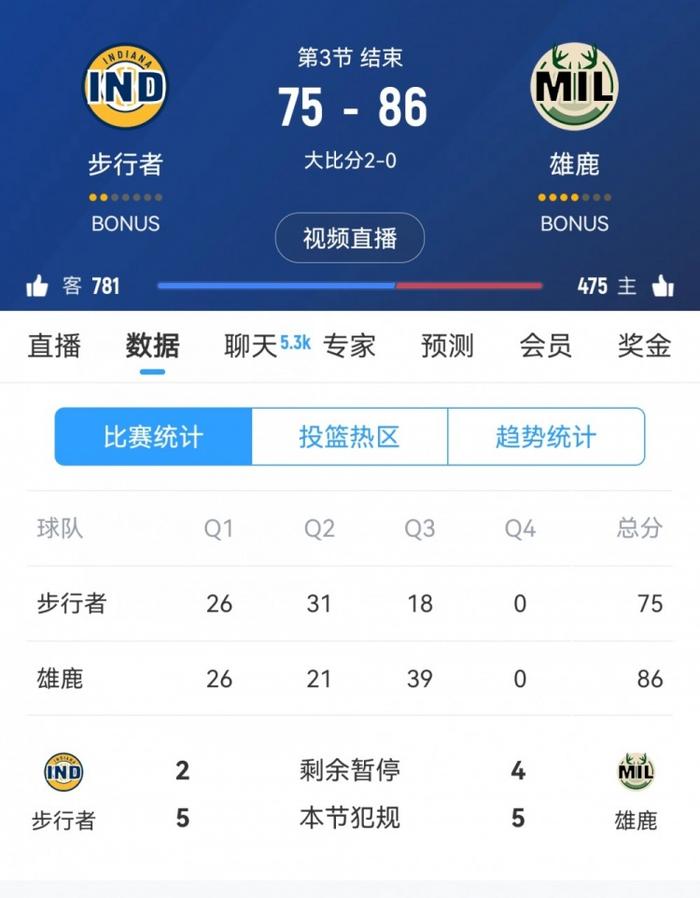Open the 步行者 team logo in header

(125, 87)
